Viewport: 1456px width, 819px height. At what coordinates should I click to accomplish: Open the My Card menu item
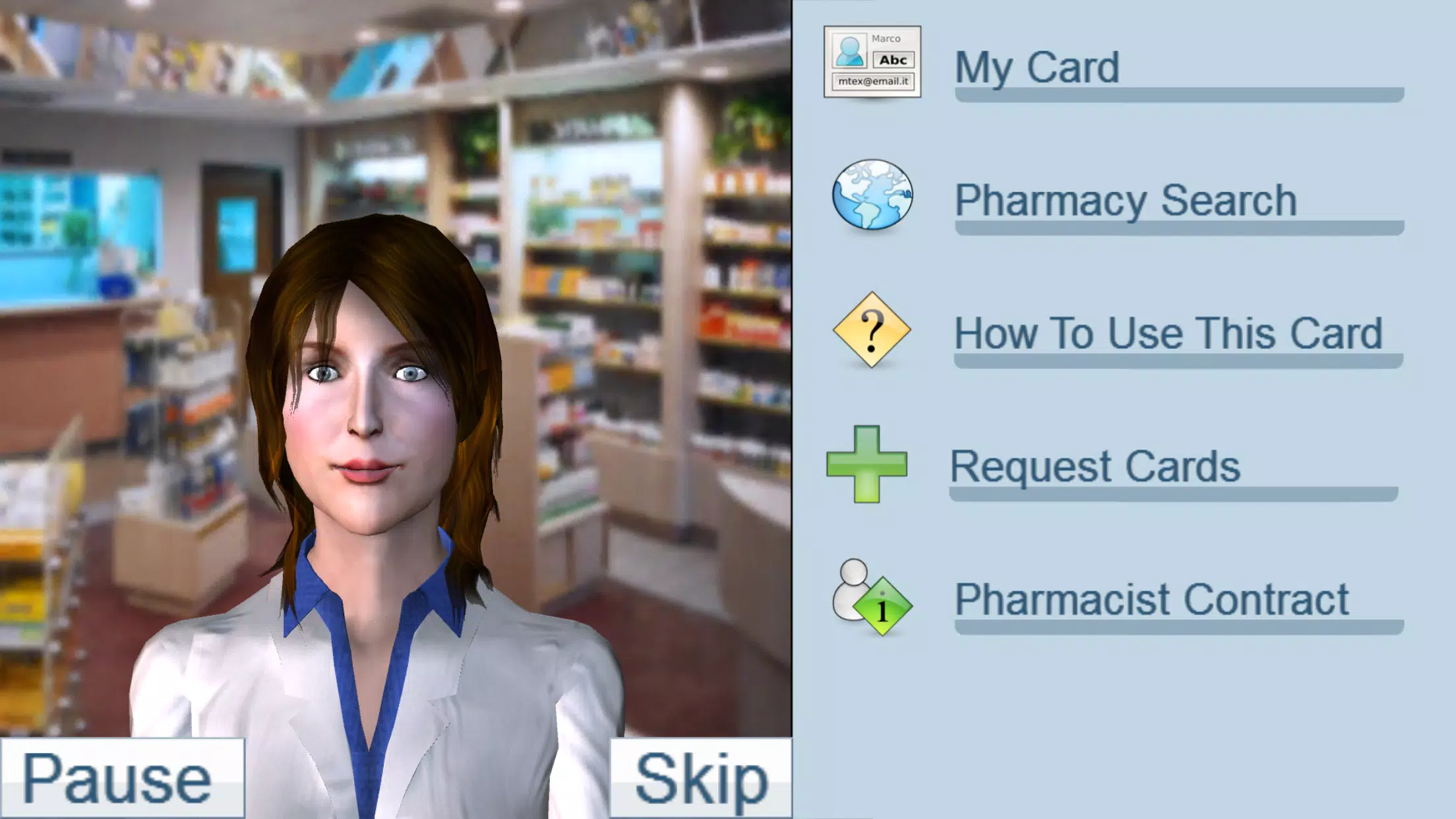pos(1114,66)
